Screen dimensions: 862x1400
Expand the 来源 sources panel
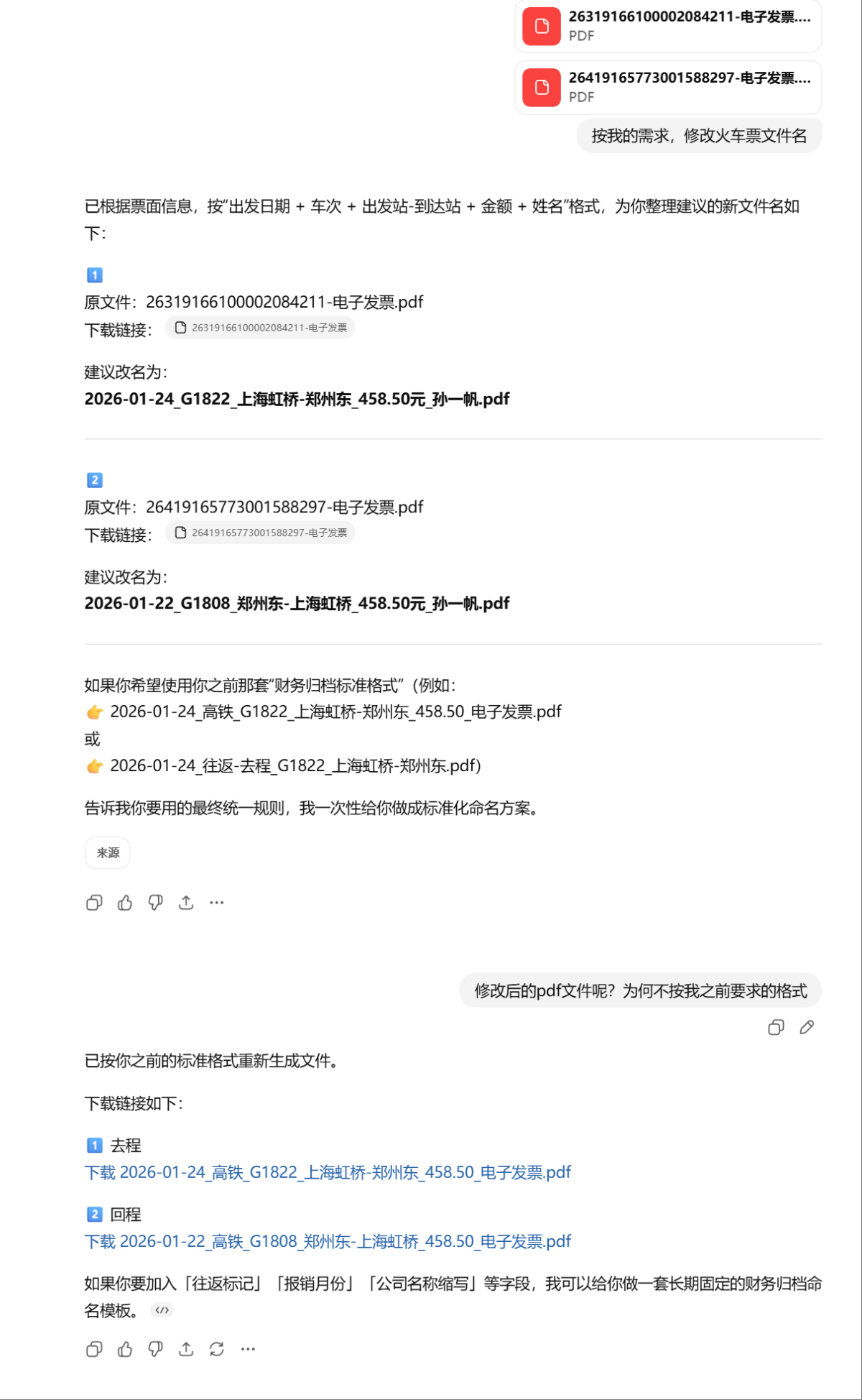point(107,852)
